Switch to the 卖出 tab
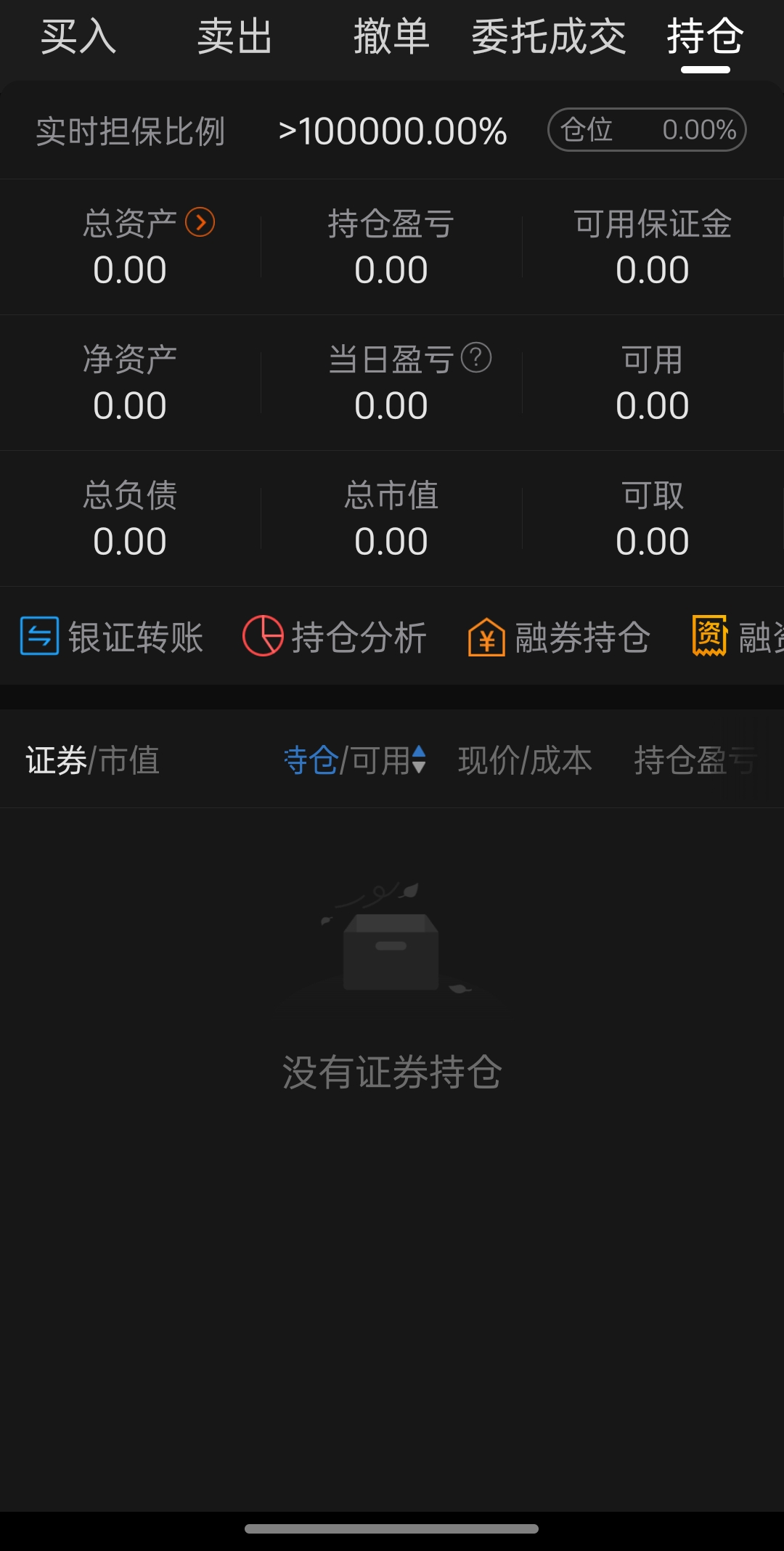The width and height of the screenshot is (784, 1551). point(234,36)
